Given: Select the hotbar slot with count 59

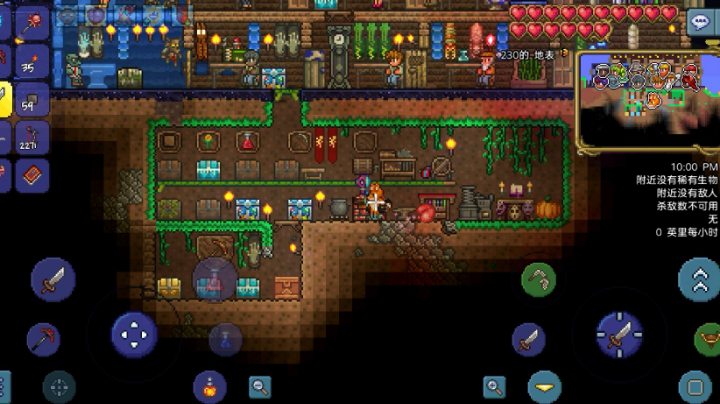Looking at the screenshot, I should 30,98.
